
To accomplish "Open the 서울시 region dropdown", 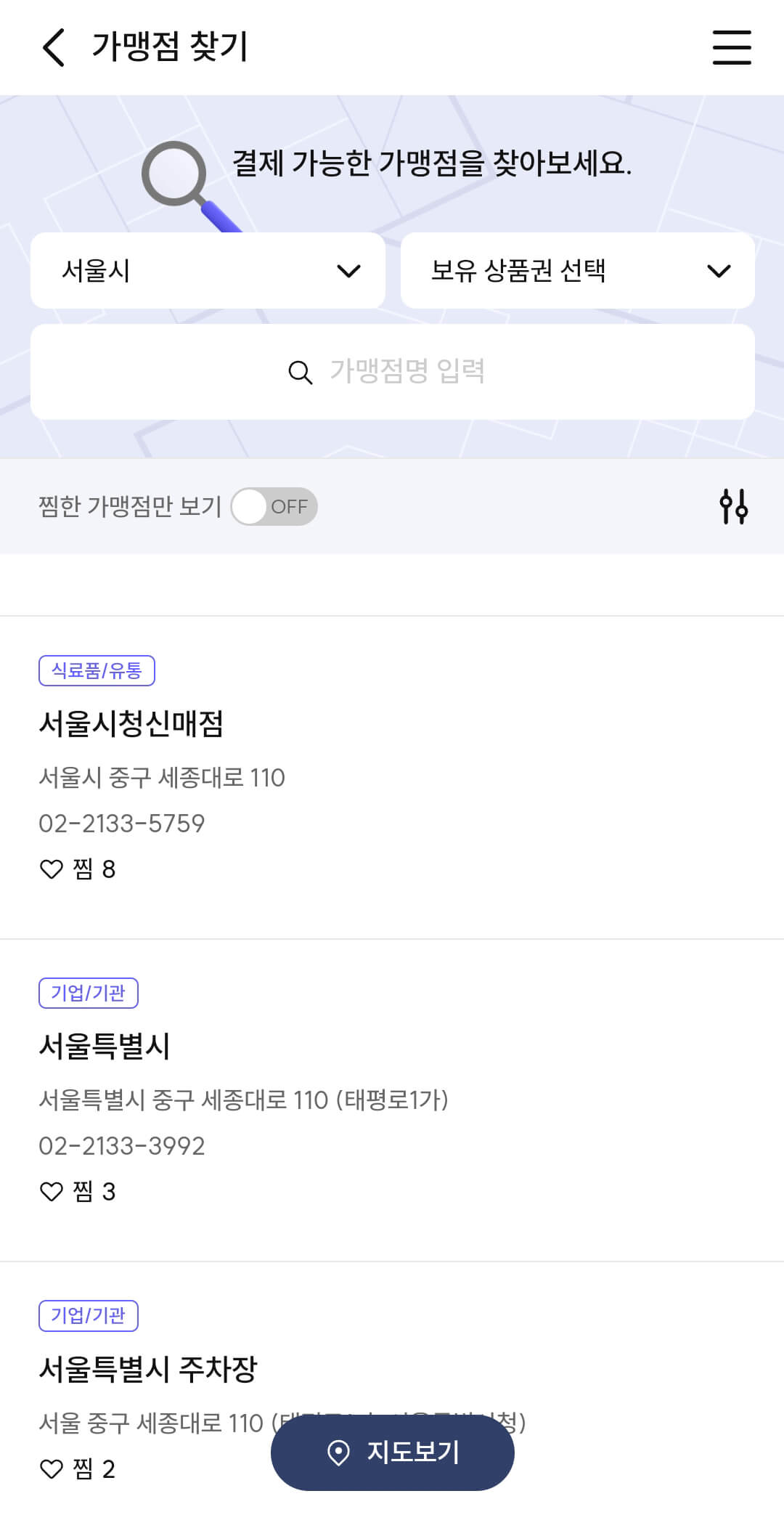I will (207, 270).
